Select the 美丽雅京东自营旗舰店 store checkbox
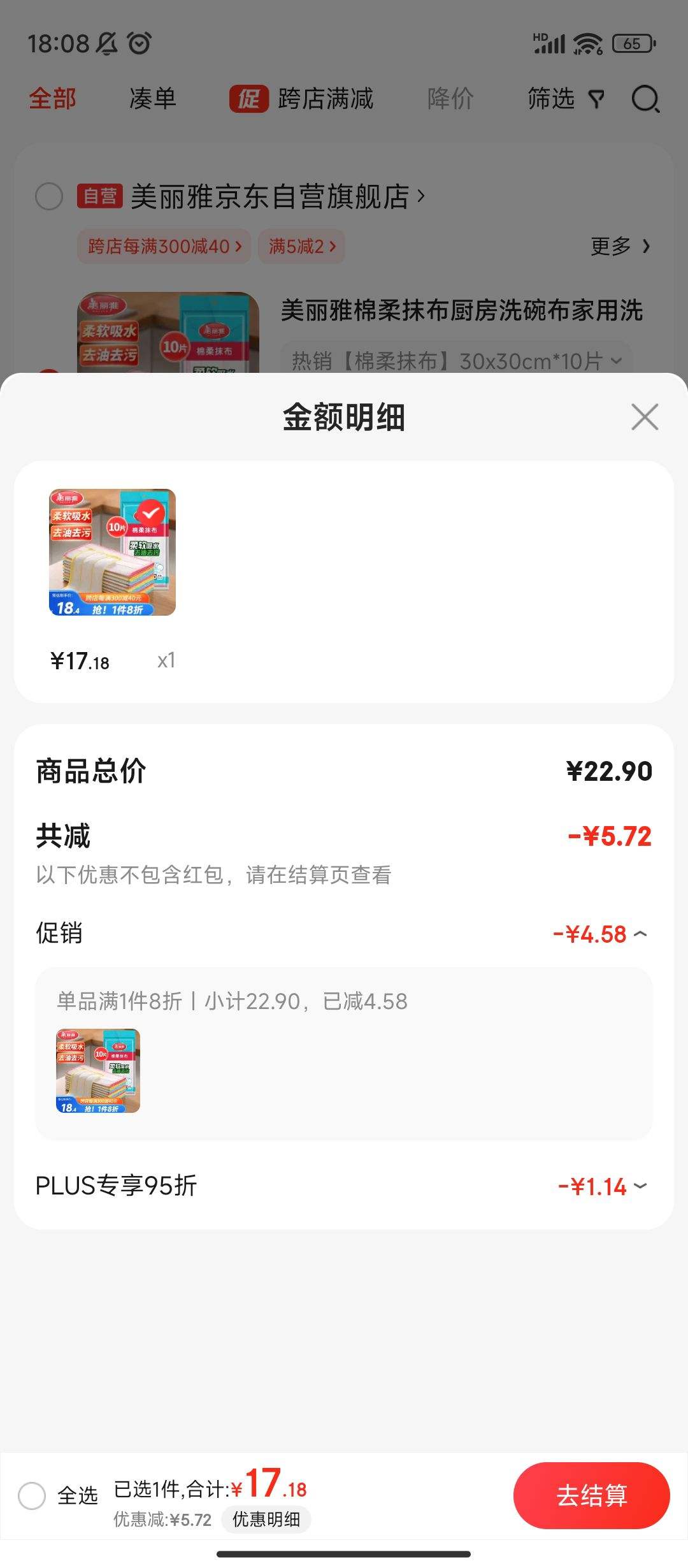The width and height of the screenshot is (688, 1568). 49,196
